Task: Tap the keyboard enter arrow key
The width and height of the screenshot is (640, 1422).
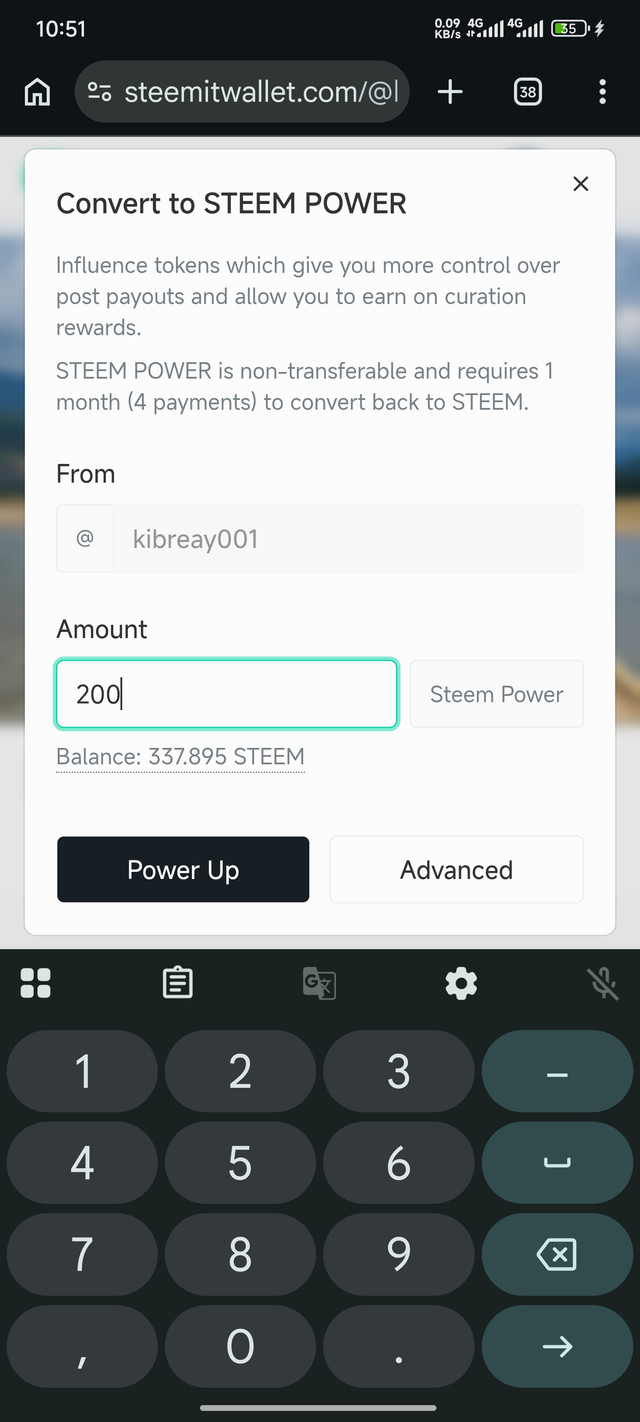Action: pos(557,1346)
